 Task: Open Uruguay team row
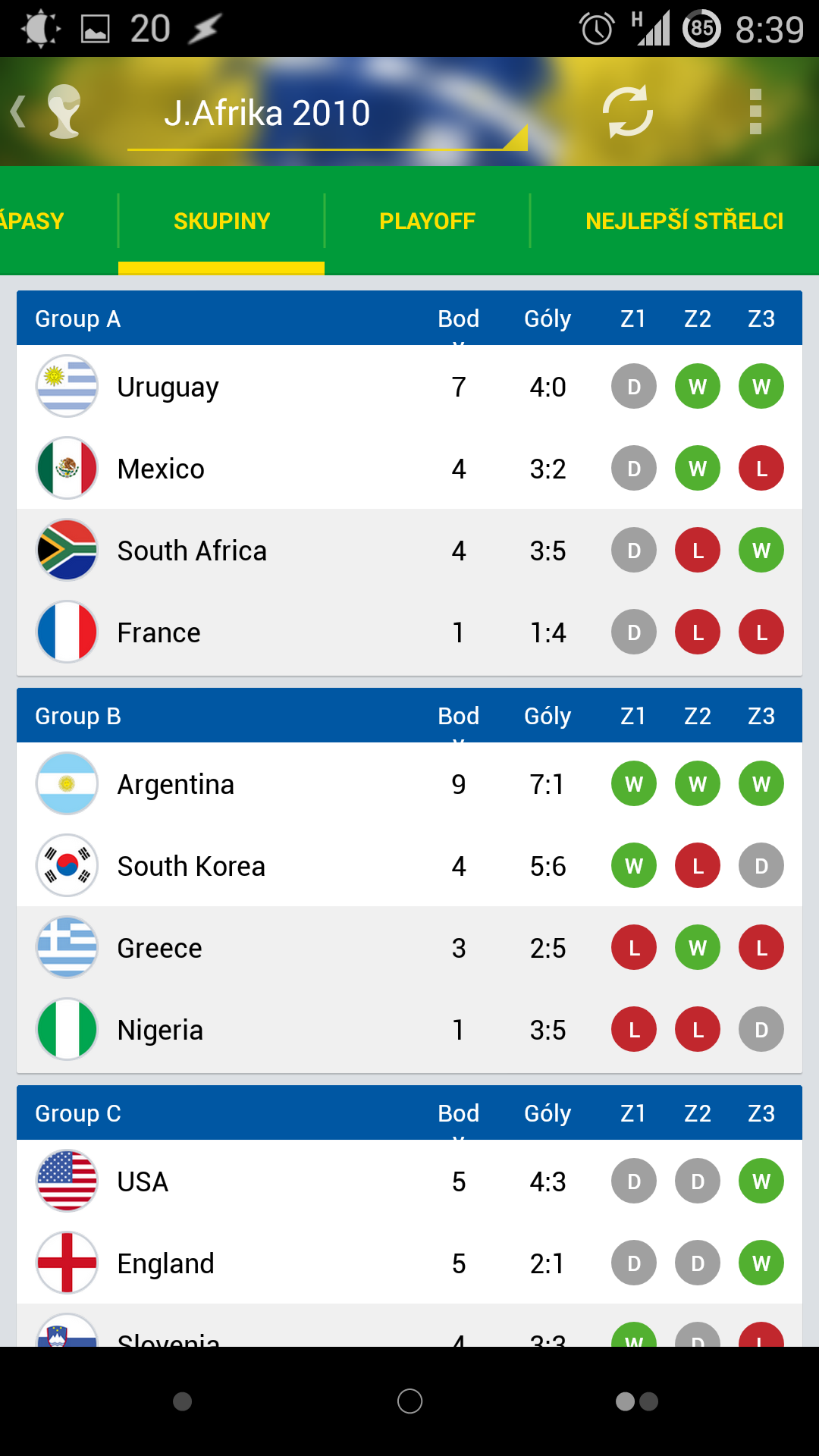point(409,387)
